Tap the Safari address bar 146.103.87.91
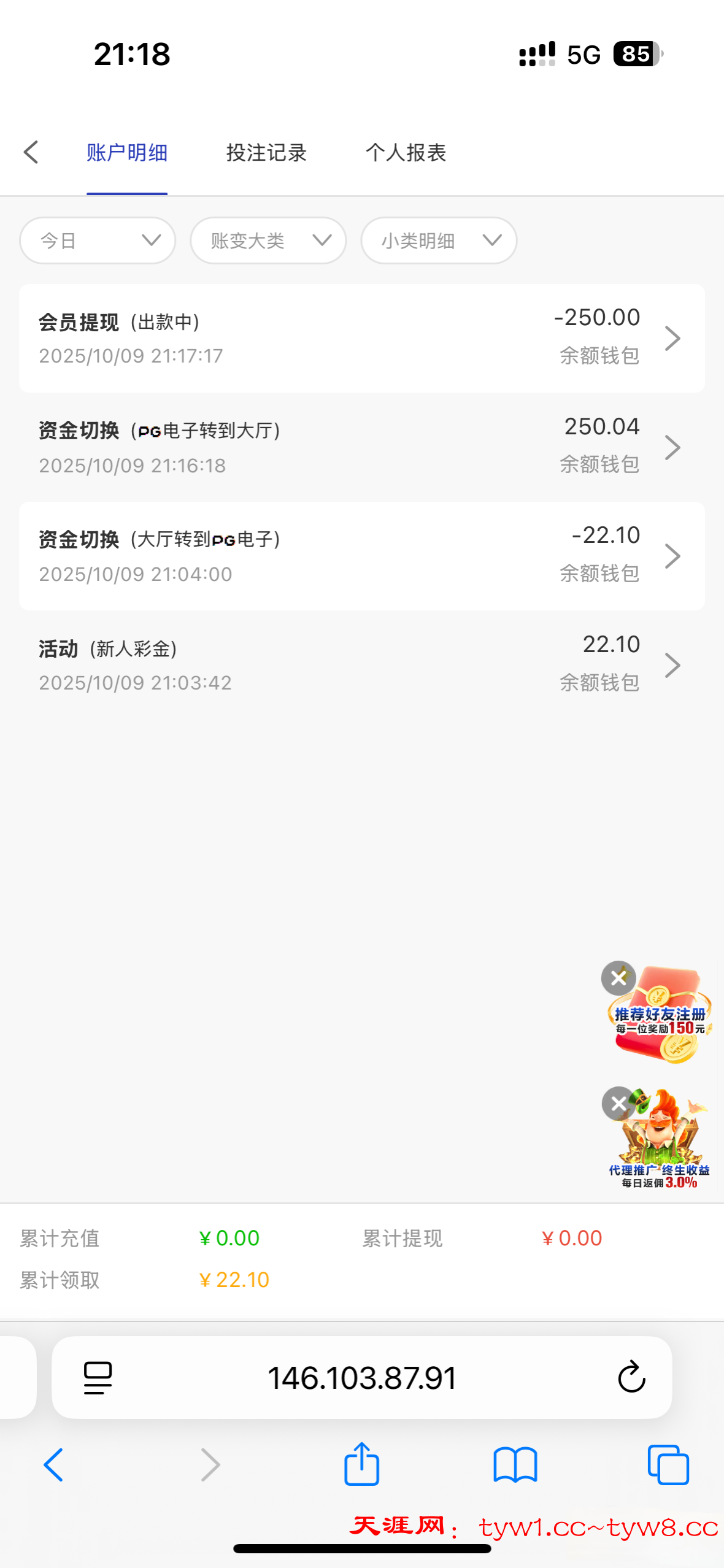The width and height of the screenshot is (724, 1568). click(361, 1377)
